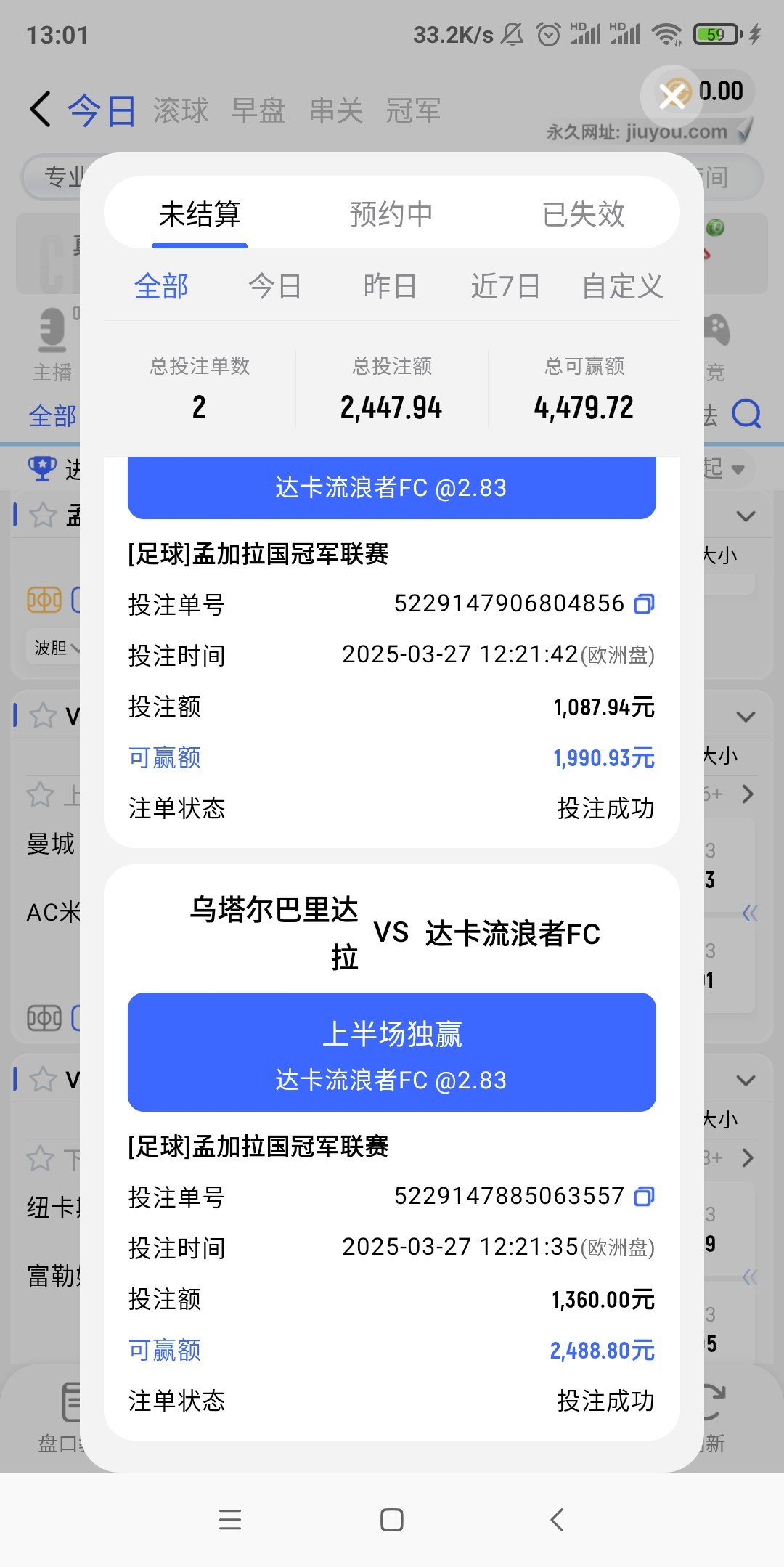Close the bet records popup

pos(673,95)
